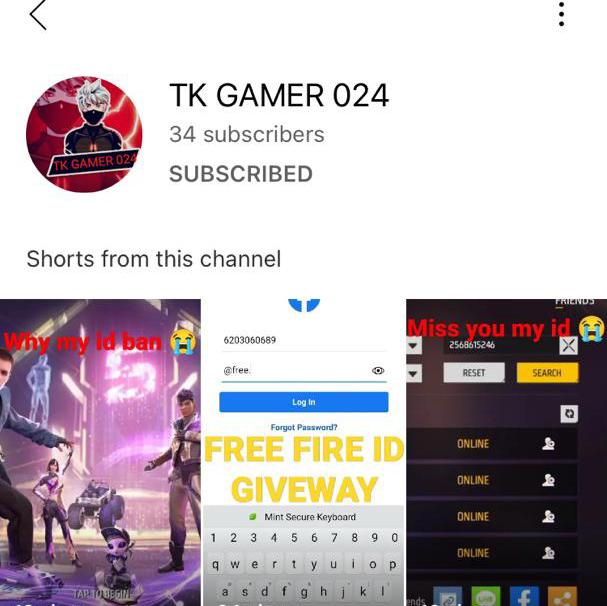Play the "Why my id ban" short
Viewport: 607px width, 606px height.
coord(100,452)
